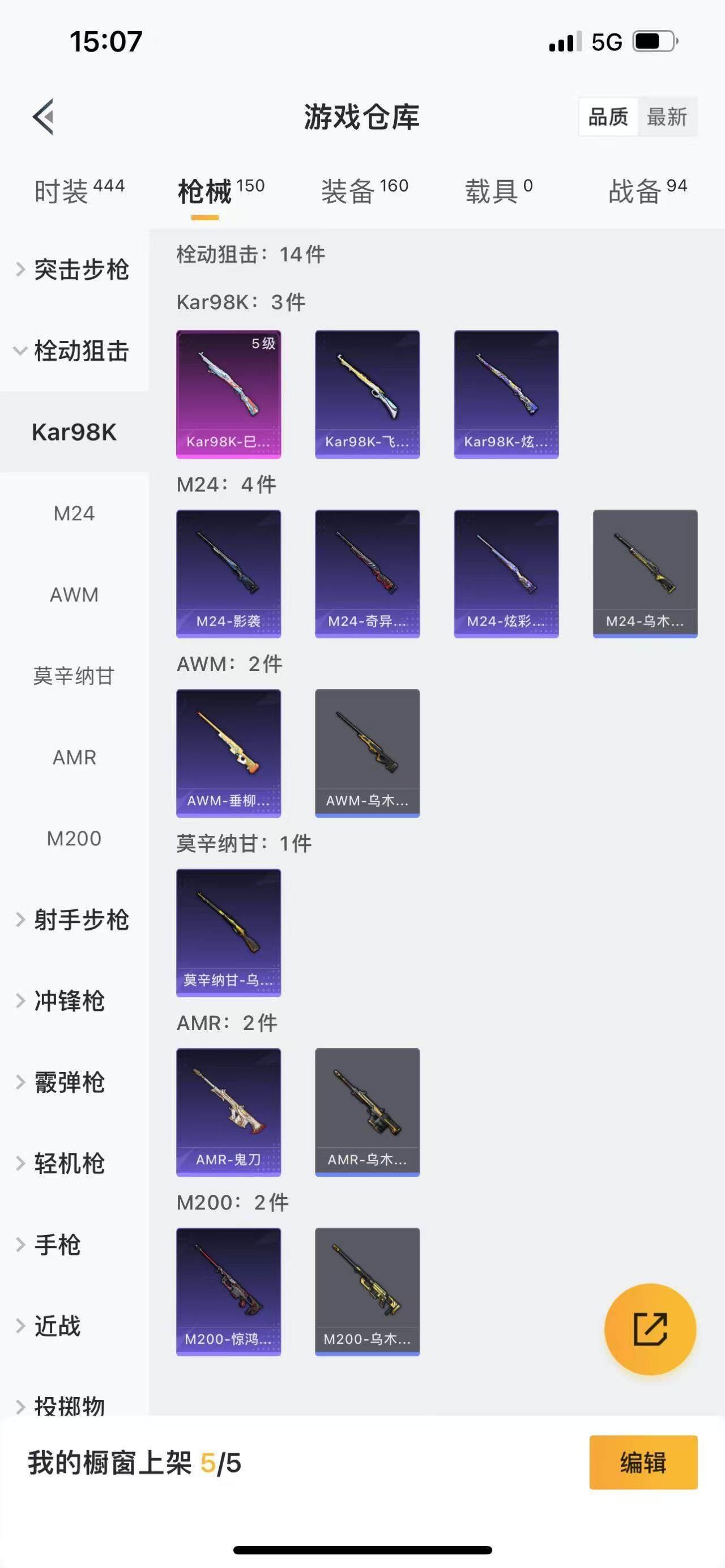Expand the 冲锋枪 category
The width and height of the screenshot is (725, 1568).
(68, 1001)
